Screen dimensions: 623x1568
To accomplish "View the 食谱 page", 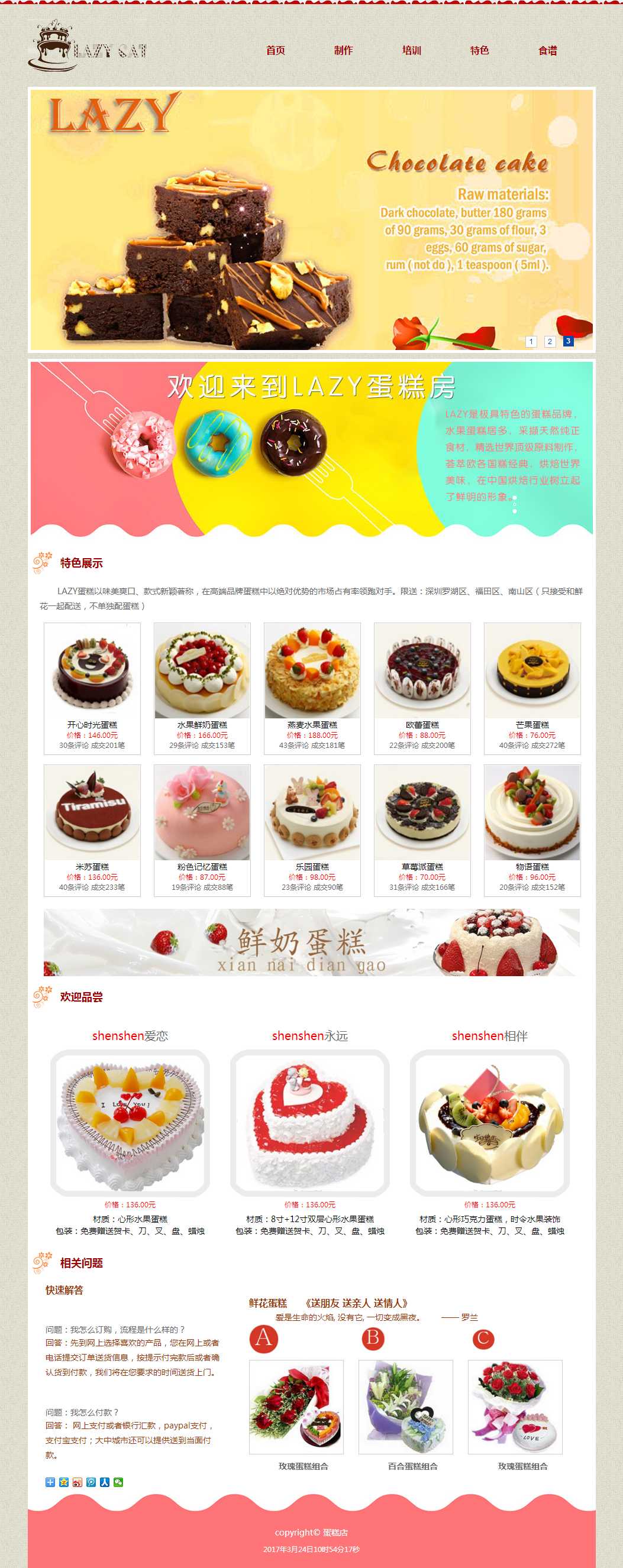I will point(547,50).
